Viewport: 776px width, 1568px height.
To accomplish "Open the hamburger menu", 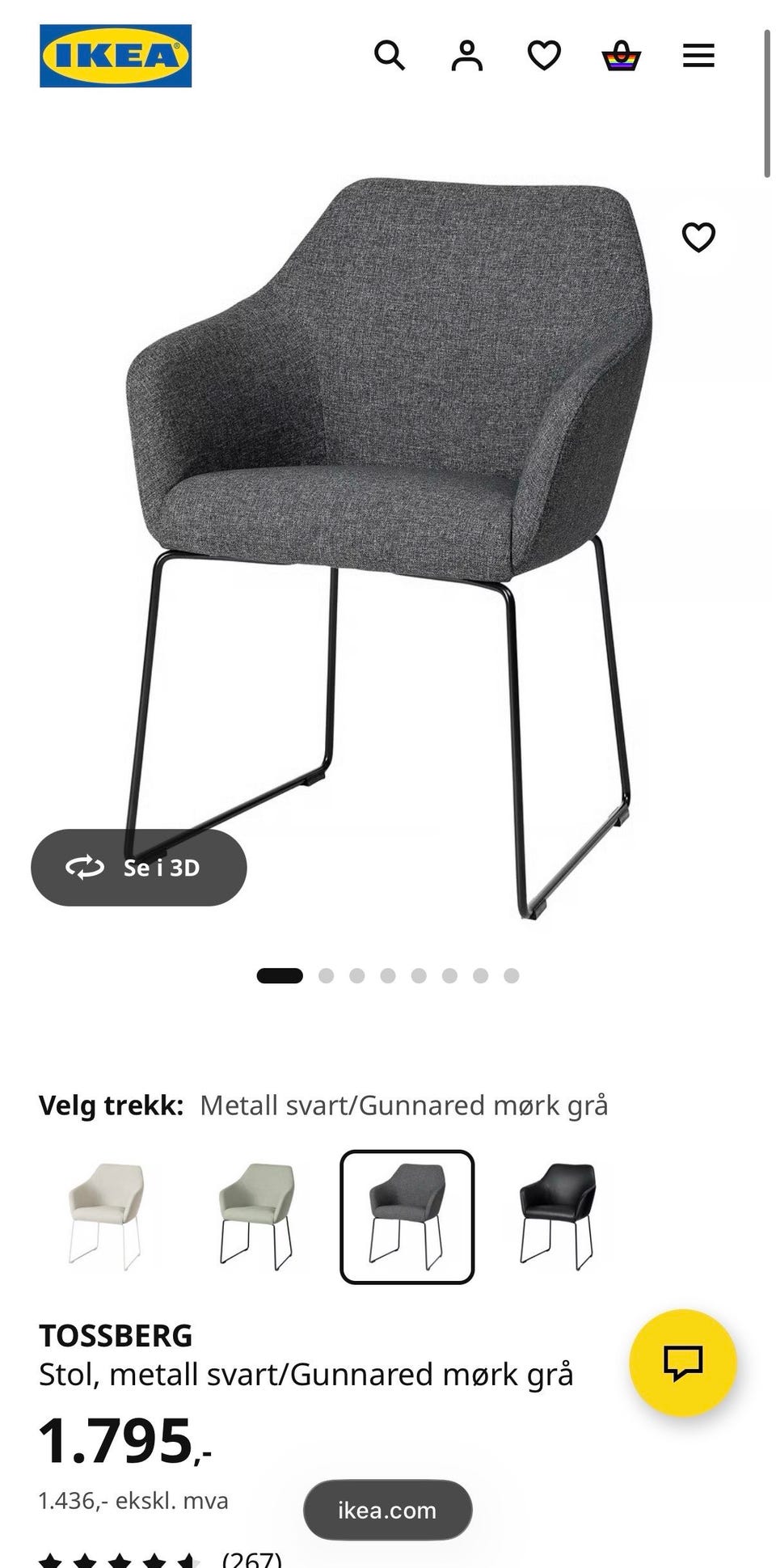I will pyautogui.click(x=698, y=56).
